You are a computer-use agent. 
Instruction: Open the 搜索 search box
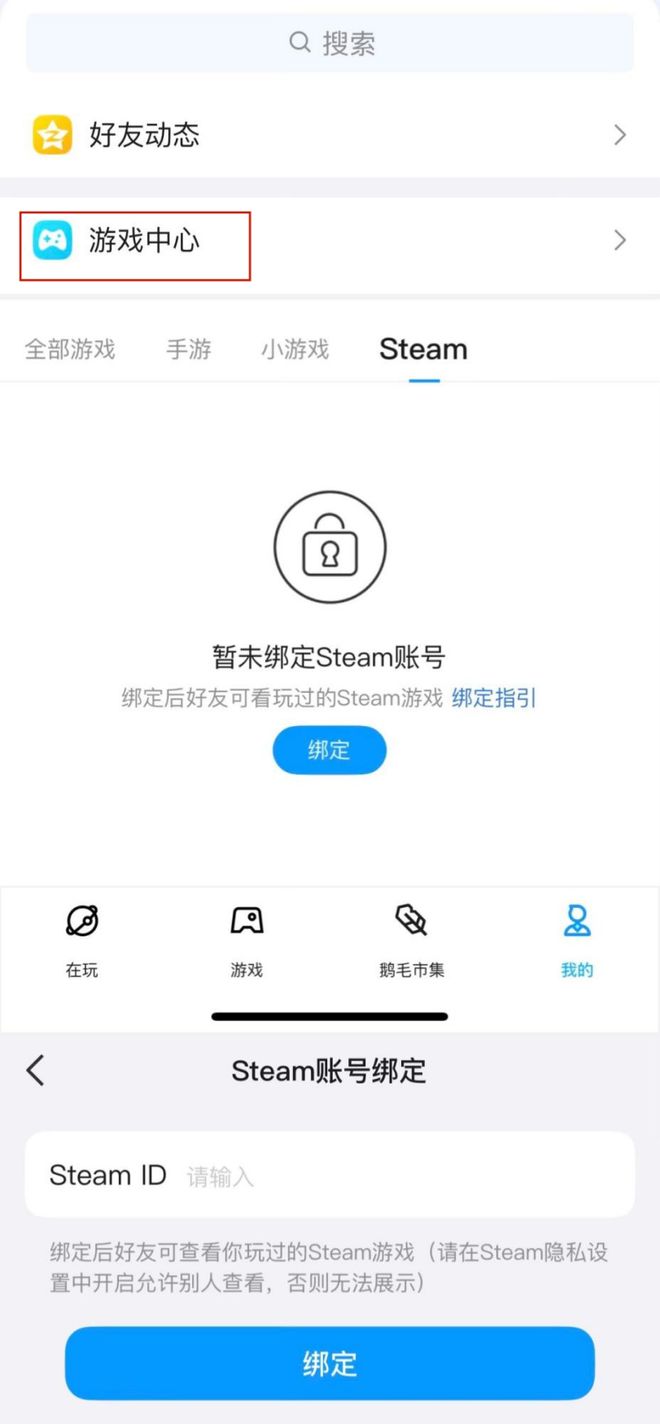(330, 43)
